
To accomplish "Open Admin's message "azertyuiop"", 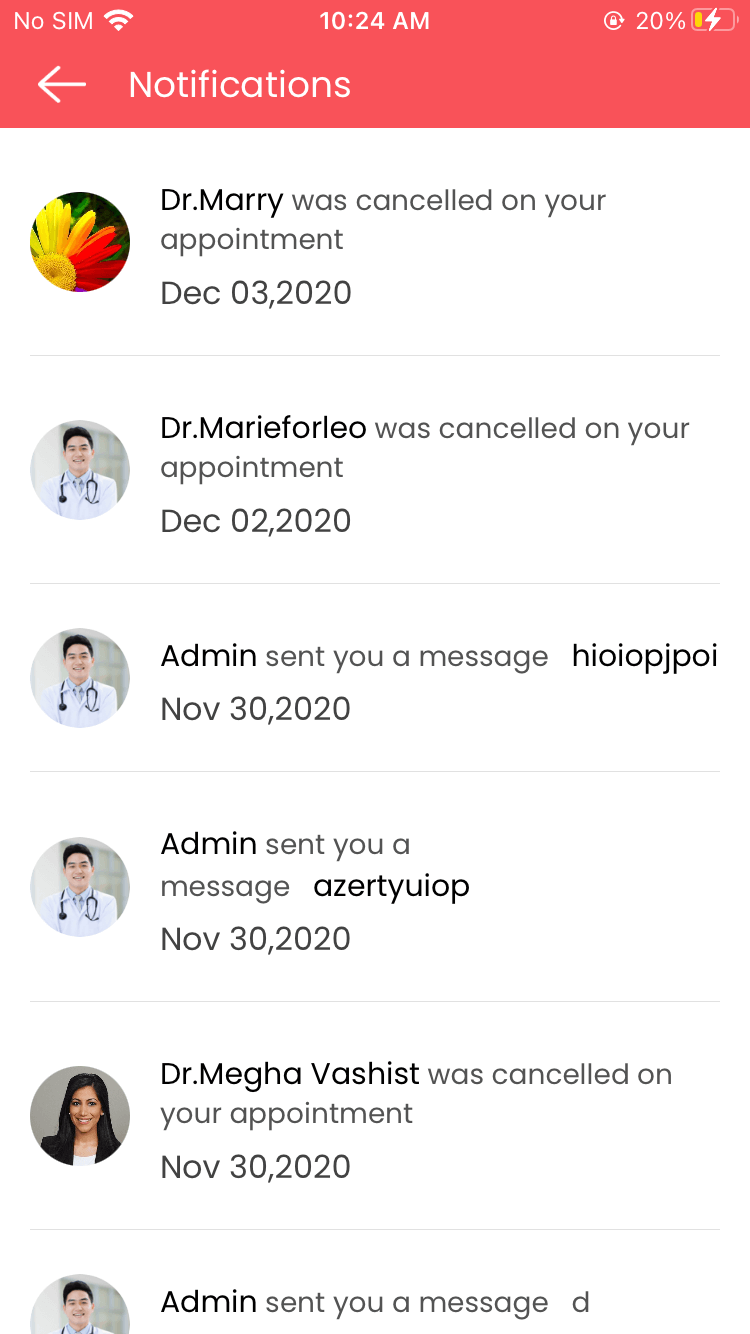I will (375, 887).
